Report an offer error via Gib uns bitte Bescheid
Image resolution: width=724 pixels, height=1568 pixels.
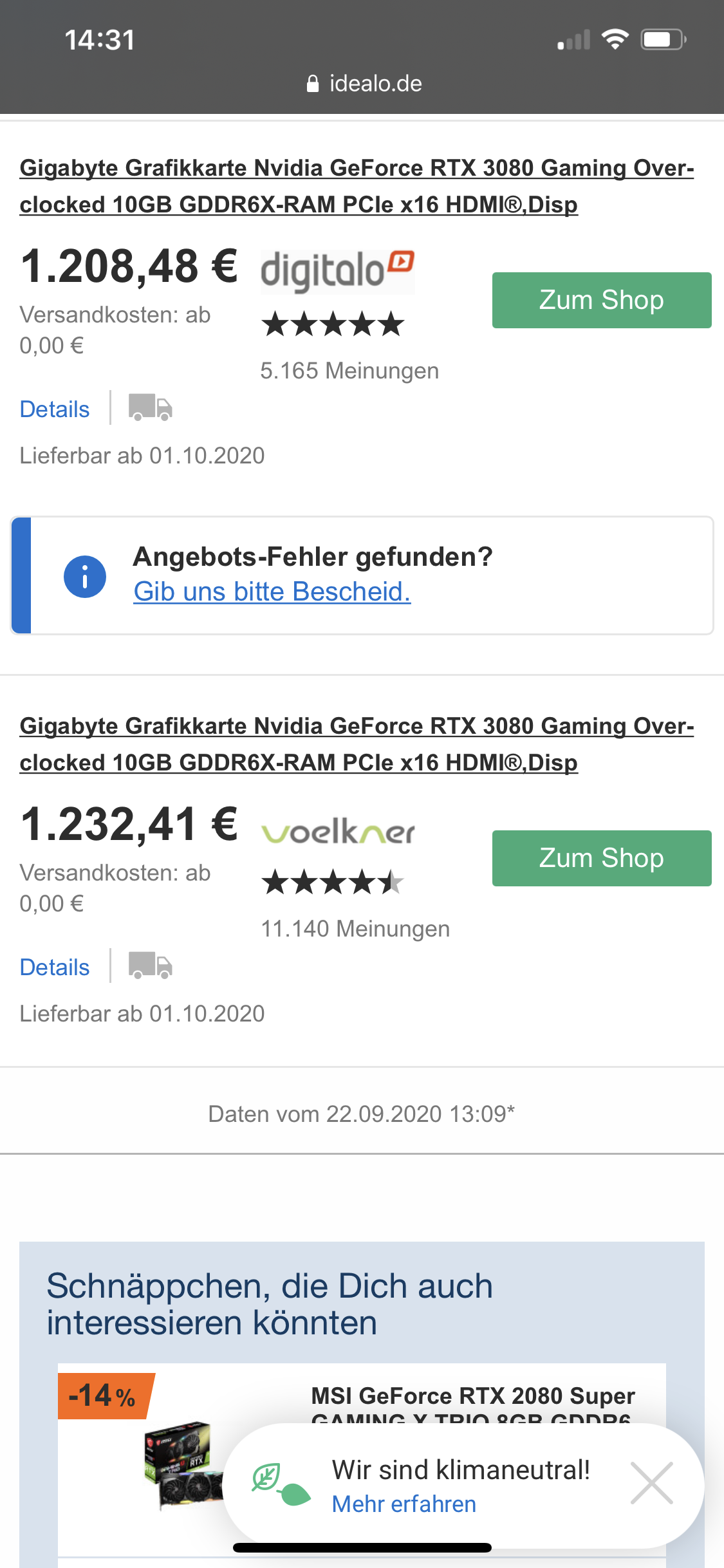pyautogui.click(x=272, y=592)
